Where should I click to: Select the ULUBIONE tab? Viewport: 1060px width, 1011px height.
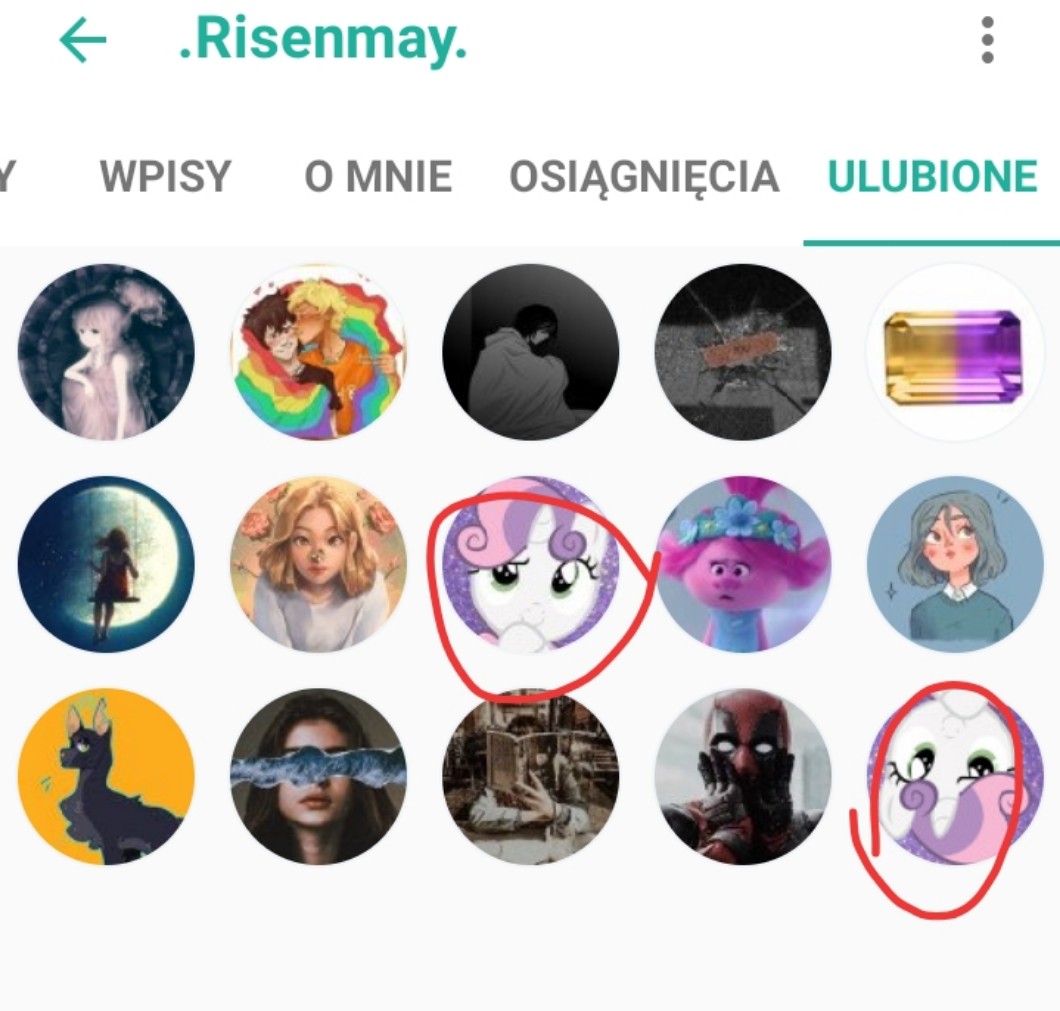click(x=932, y=177)
